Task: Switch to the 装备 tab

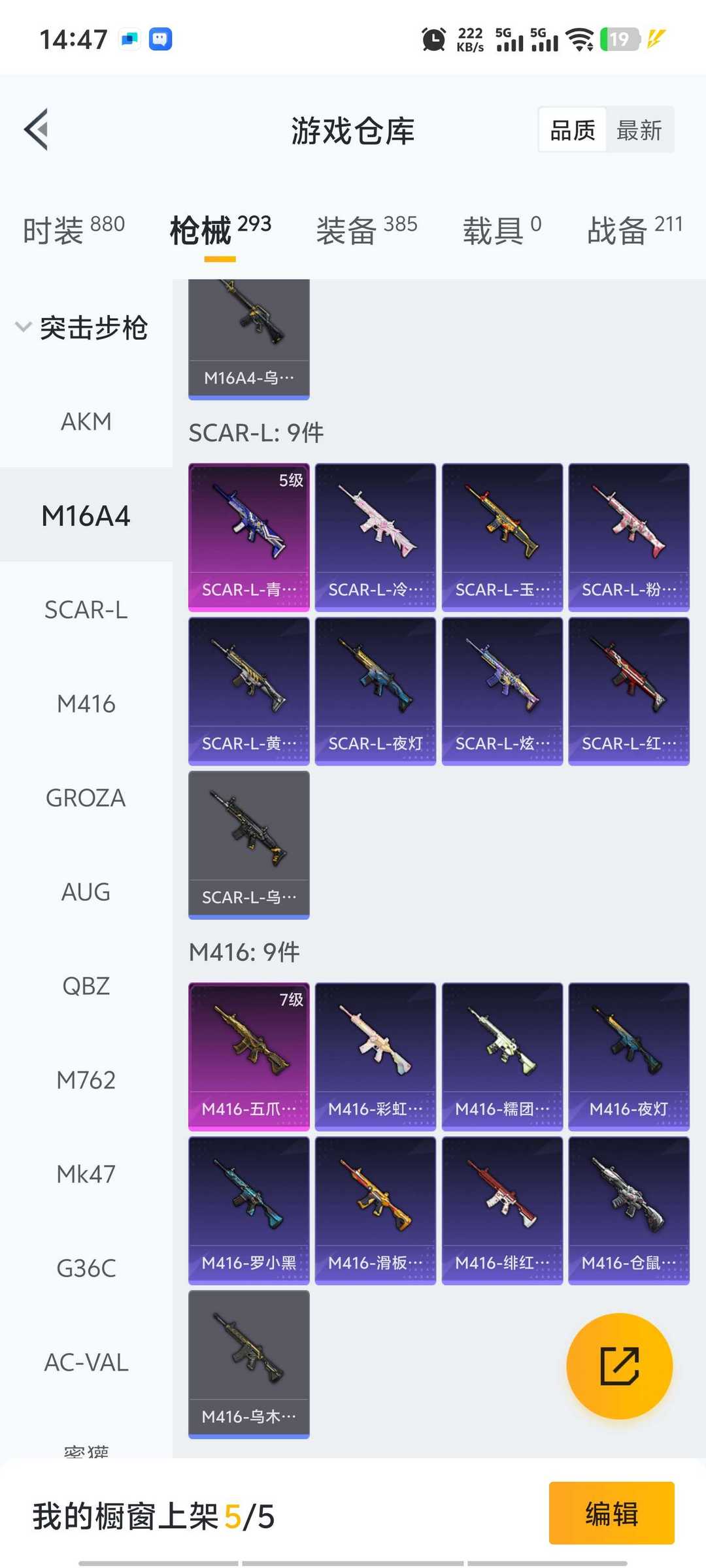Action: [x=367, y=230]
